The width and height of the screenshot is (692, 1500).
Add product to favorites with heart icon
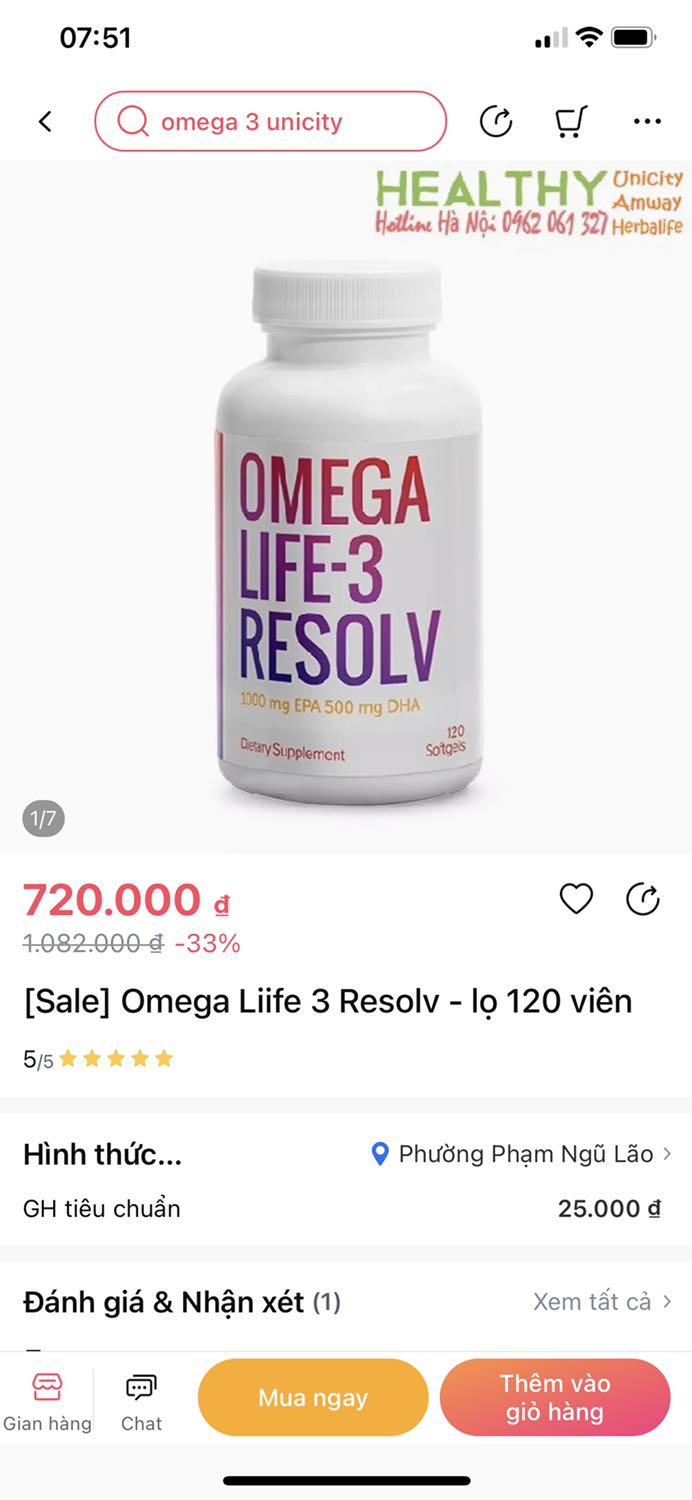[576, 899]
